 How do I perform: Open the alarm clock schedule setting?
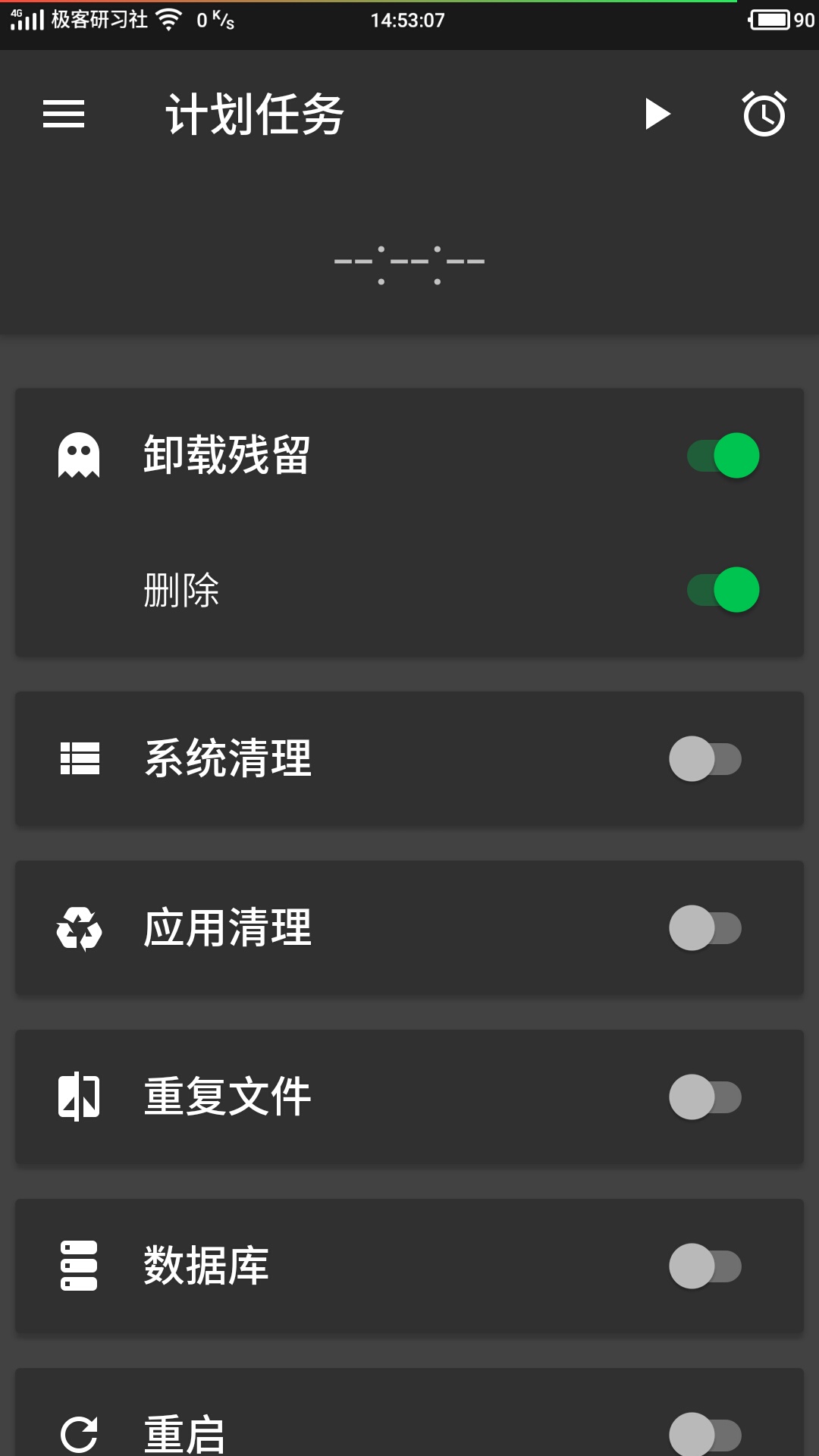click(x=764, y=114)
